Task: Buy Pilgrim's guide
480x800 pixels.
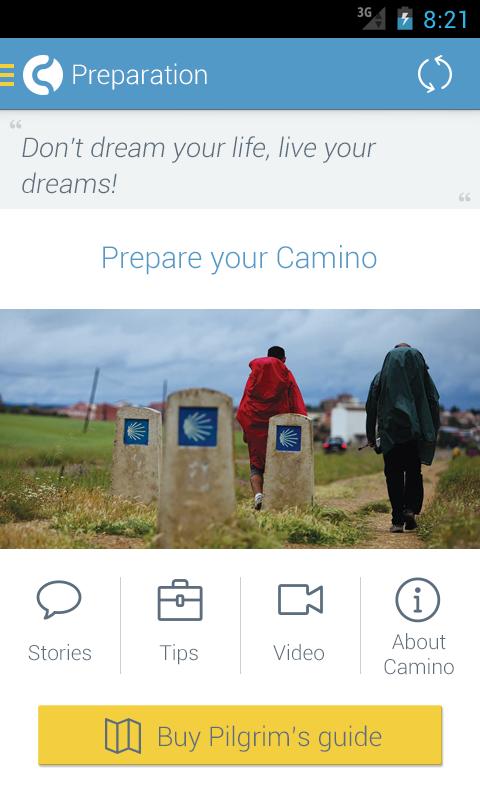Action: point(240,735)
